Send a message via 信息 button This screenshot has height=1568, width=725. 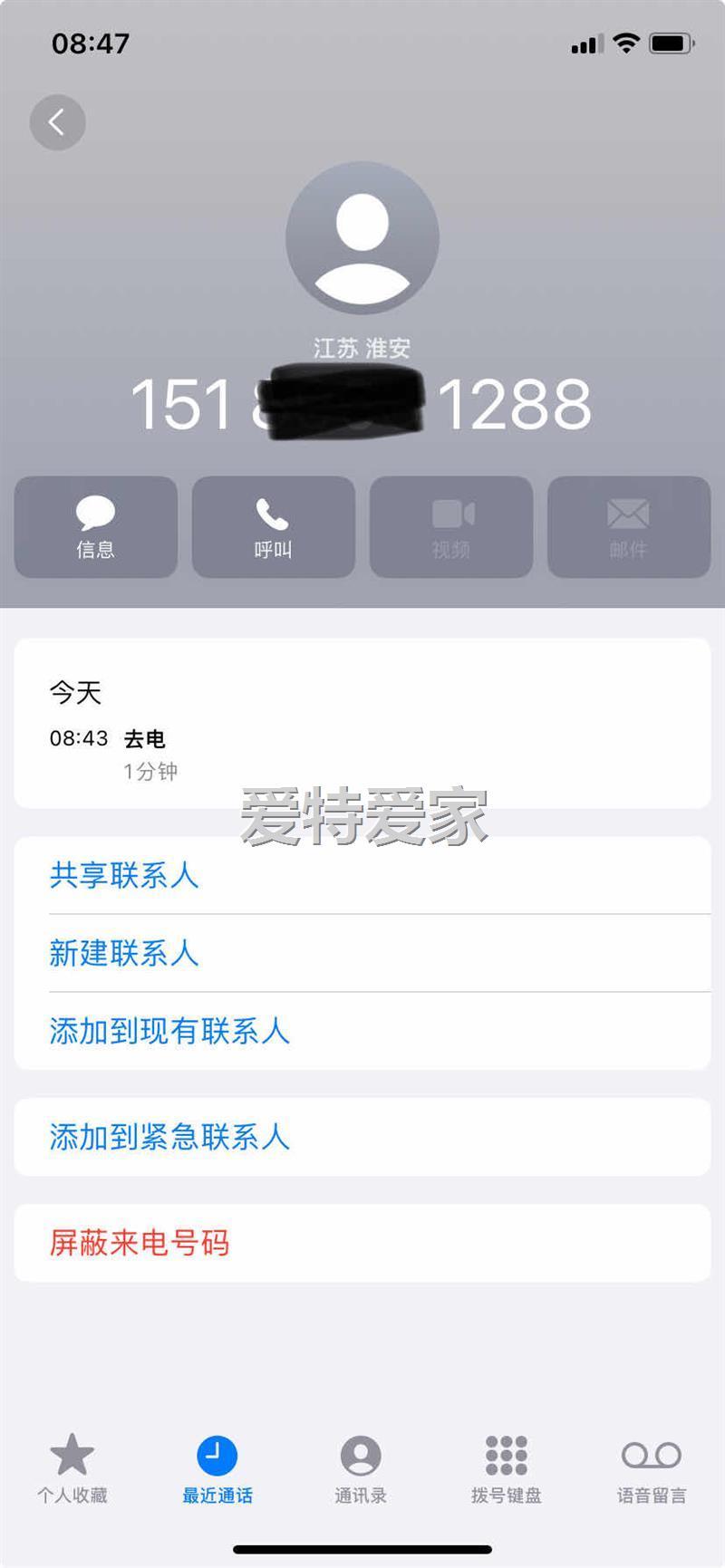click(95, 527)
